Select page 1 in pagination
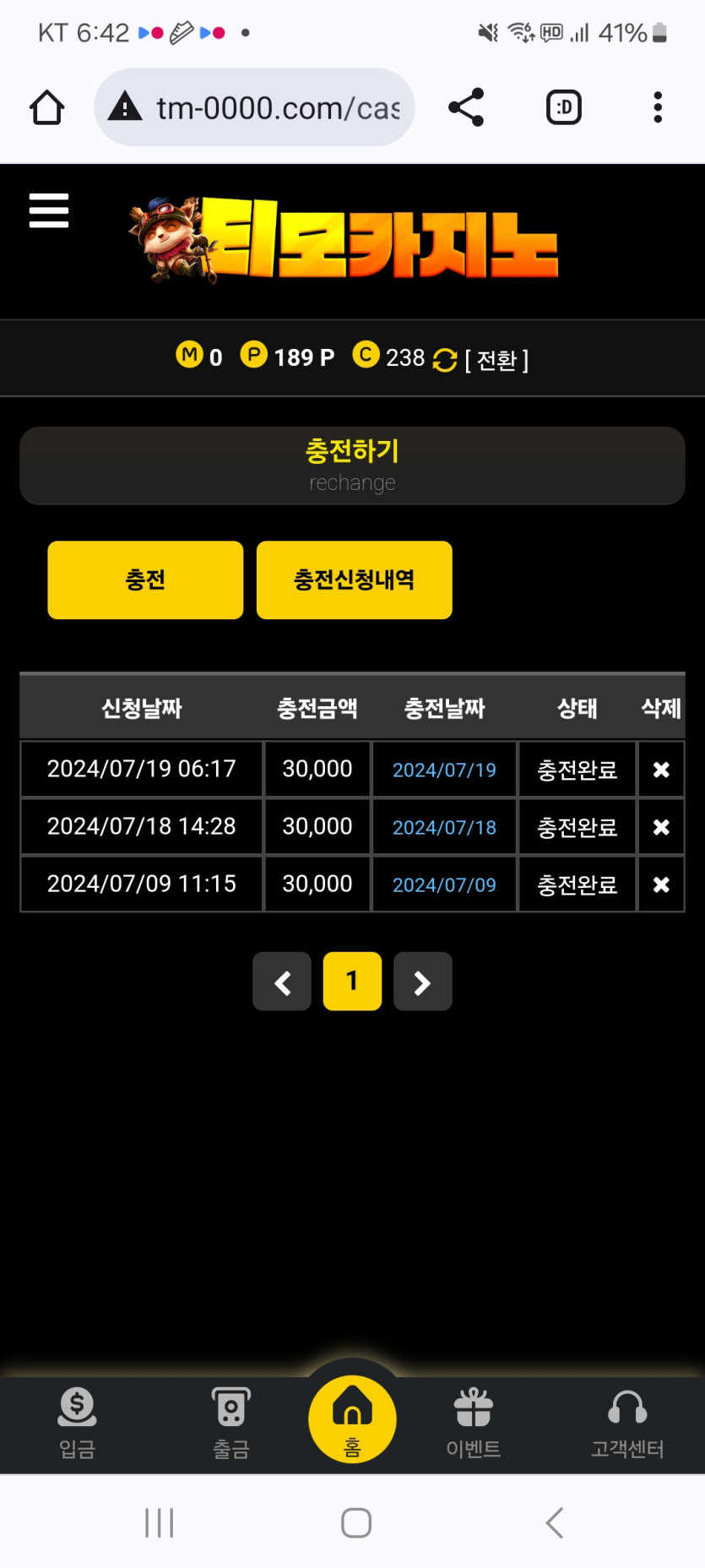705x1568 pixels. [352, 982]
